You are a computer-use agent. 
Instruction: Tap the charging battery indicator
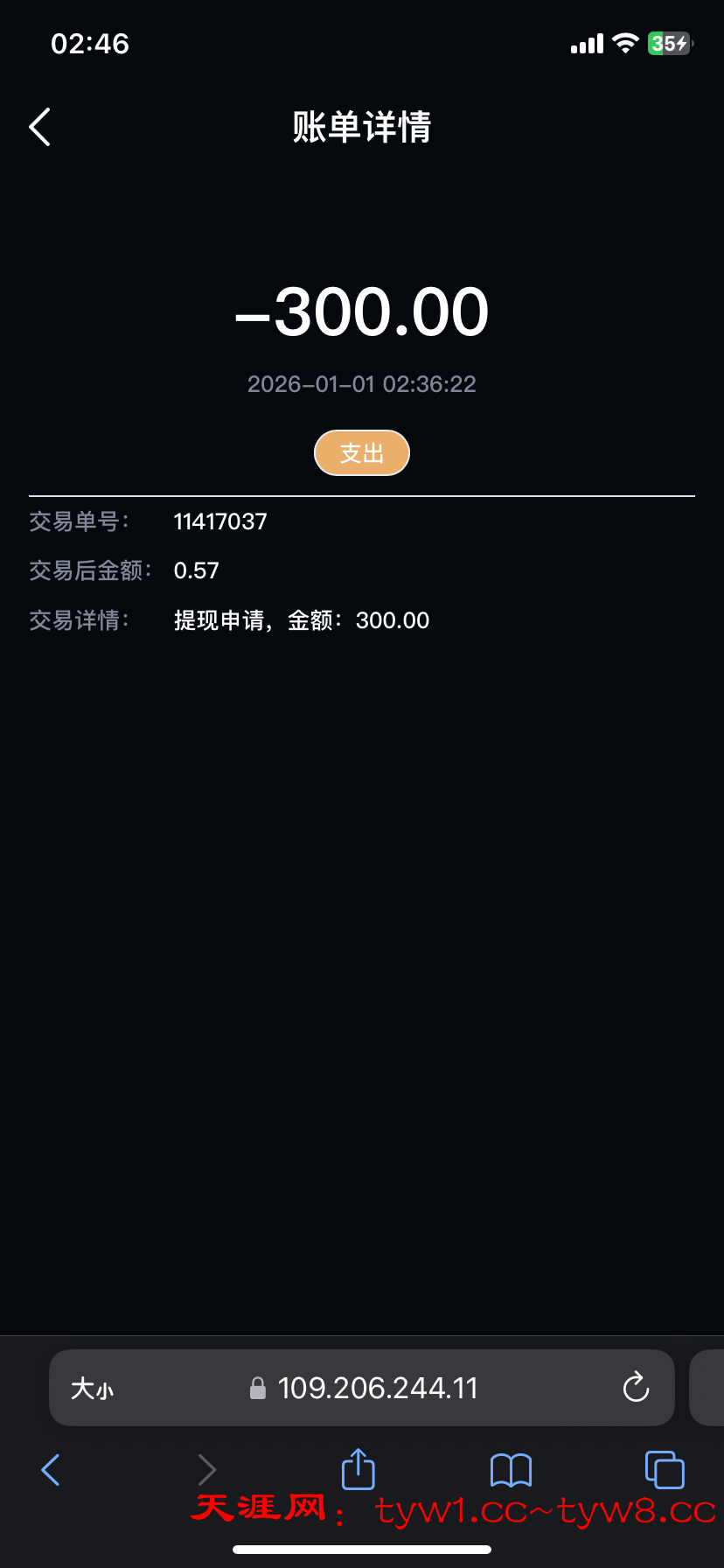[668, 43]
